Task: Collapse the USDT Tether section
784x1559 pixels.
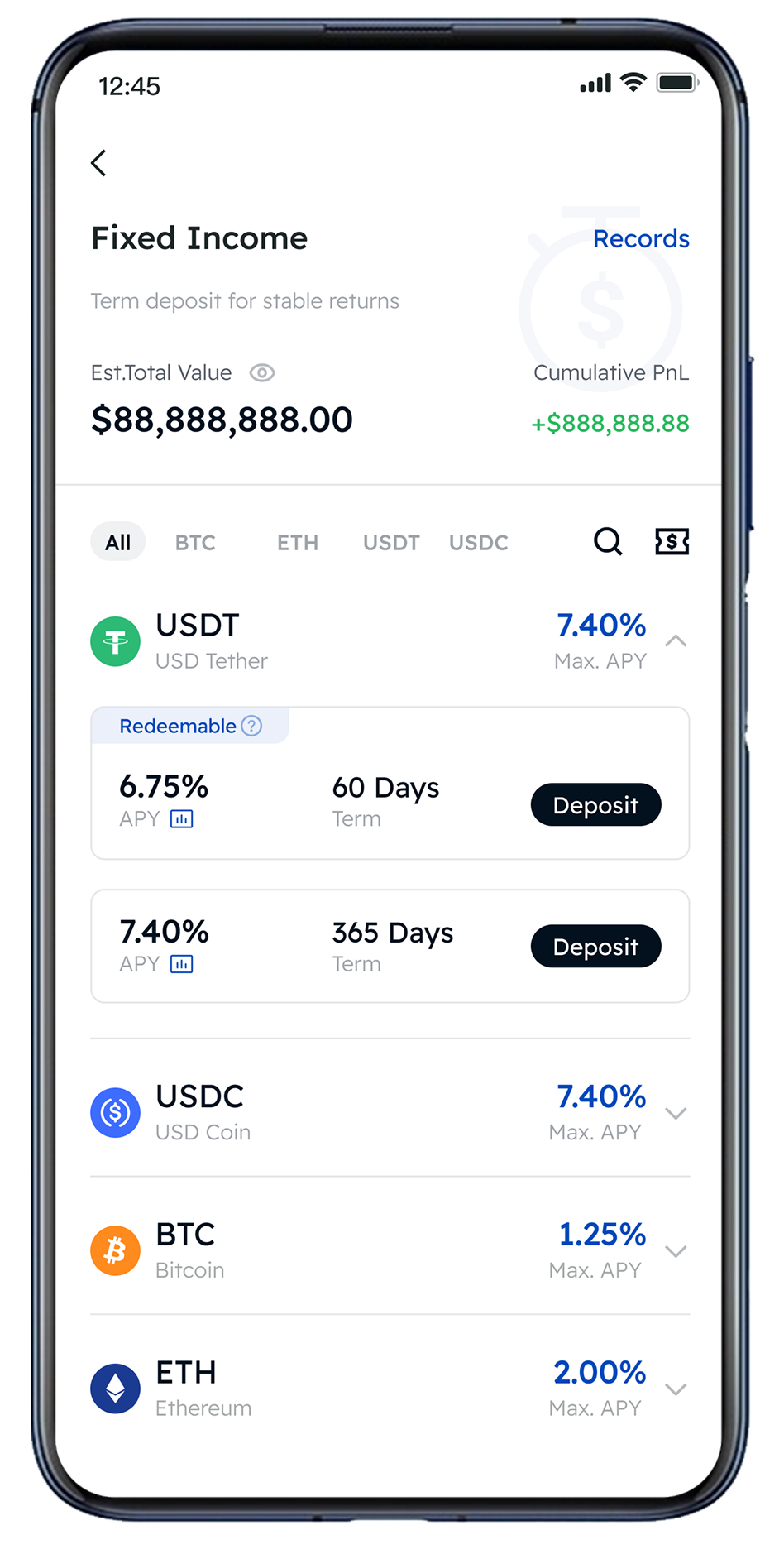Action: (676, 641)
